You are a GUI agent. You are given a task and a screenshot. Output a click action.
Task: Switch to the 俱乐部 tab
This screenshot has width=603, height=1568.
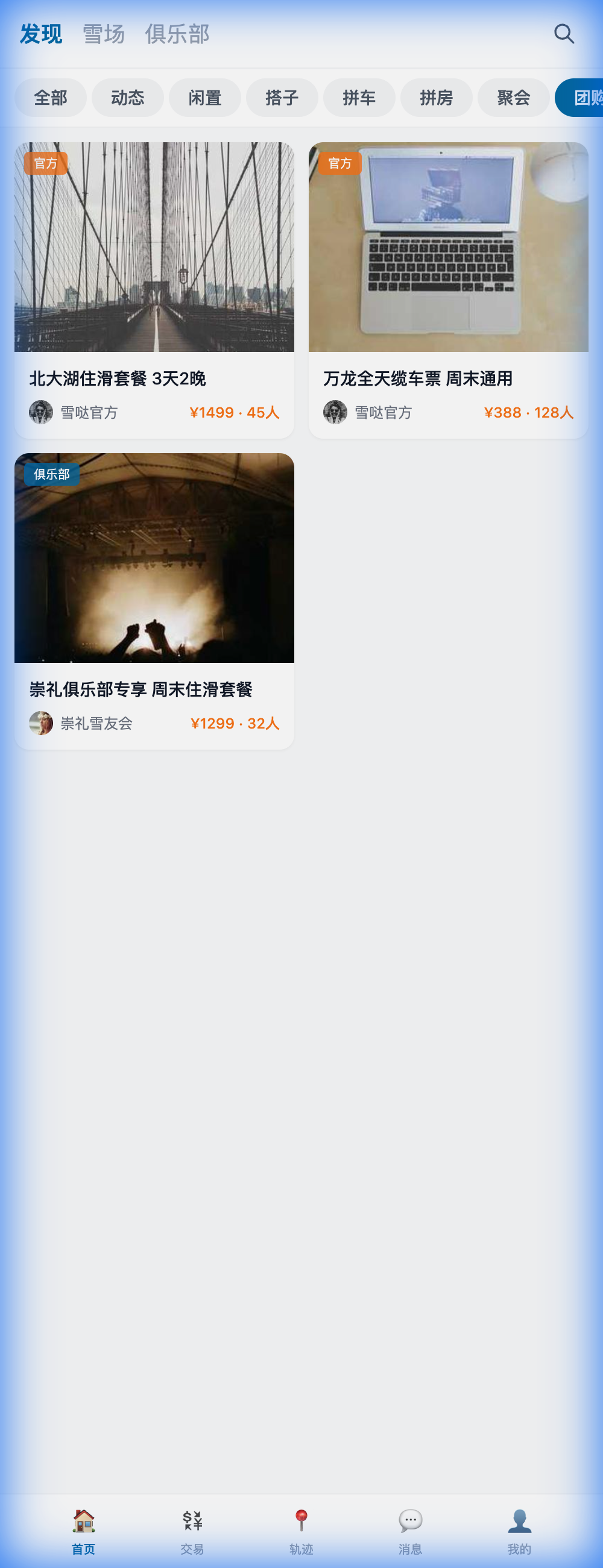pyautogui.click(x=177, y=34)
